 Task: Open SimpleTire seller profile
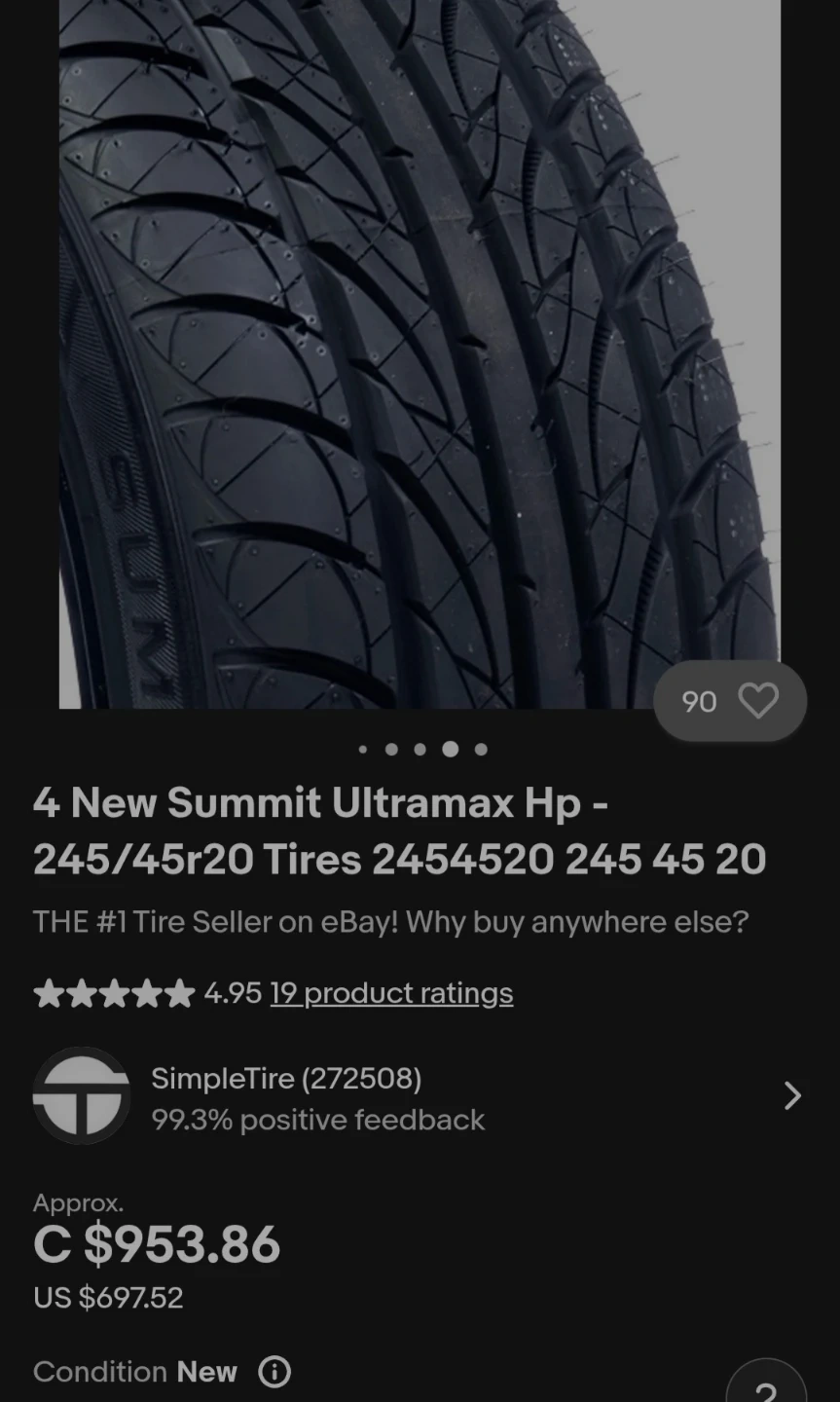420,1096
